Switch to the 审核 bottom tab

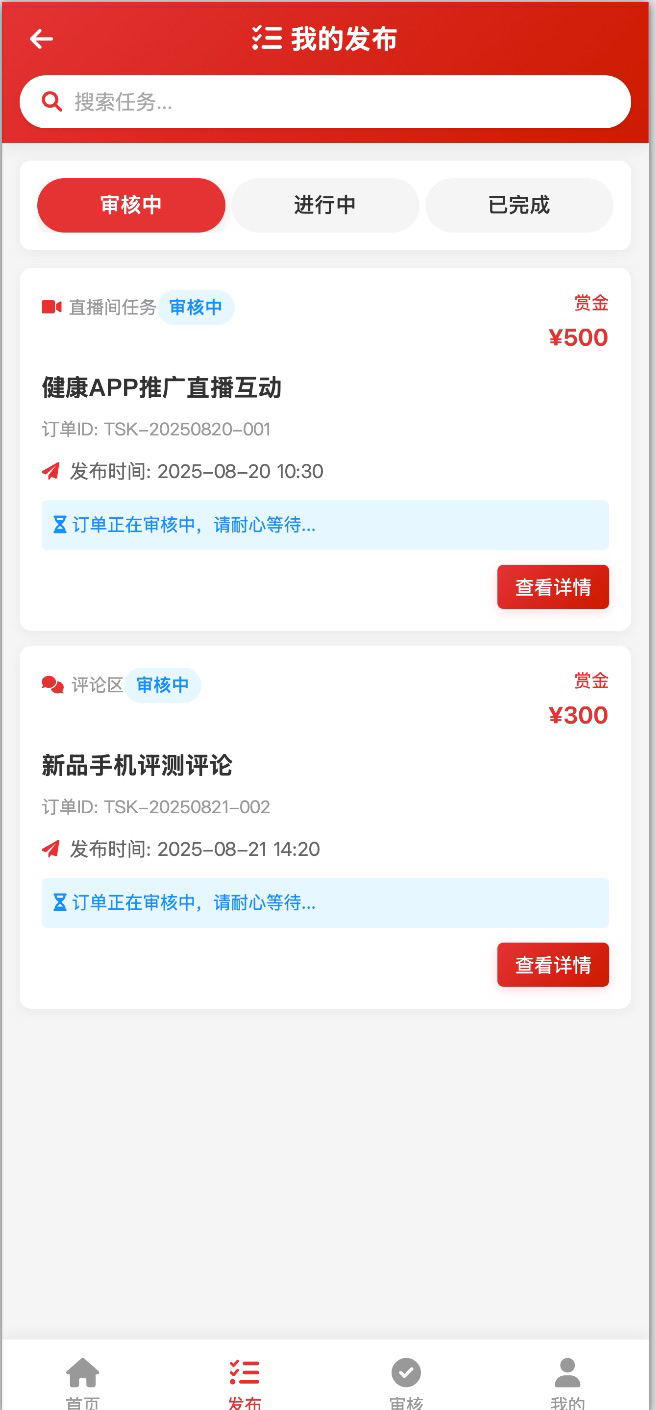(x=406, y=1382)
